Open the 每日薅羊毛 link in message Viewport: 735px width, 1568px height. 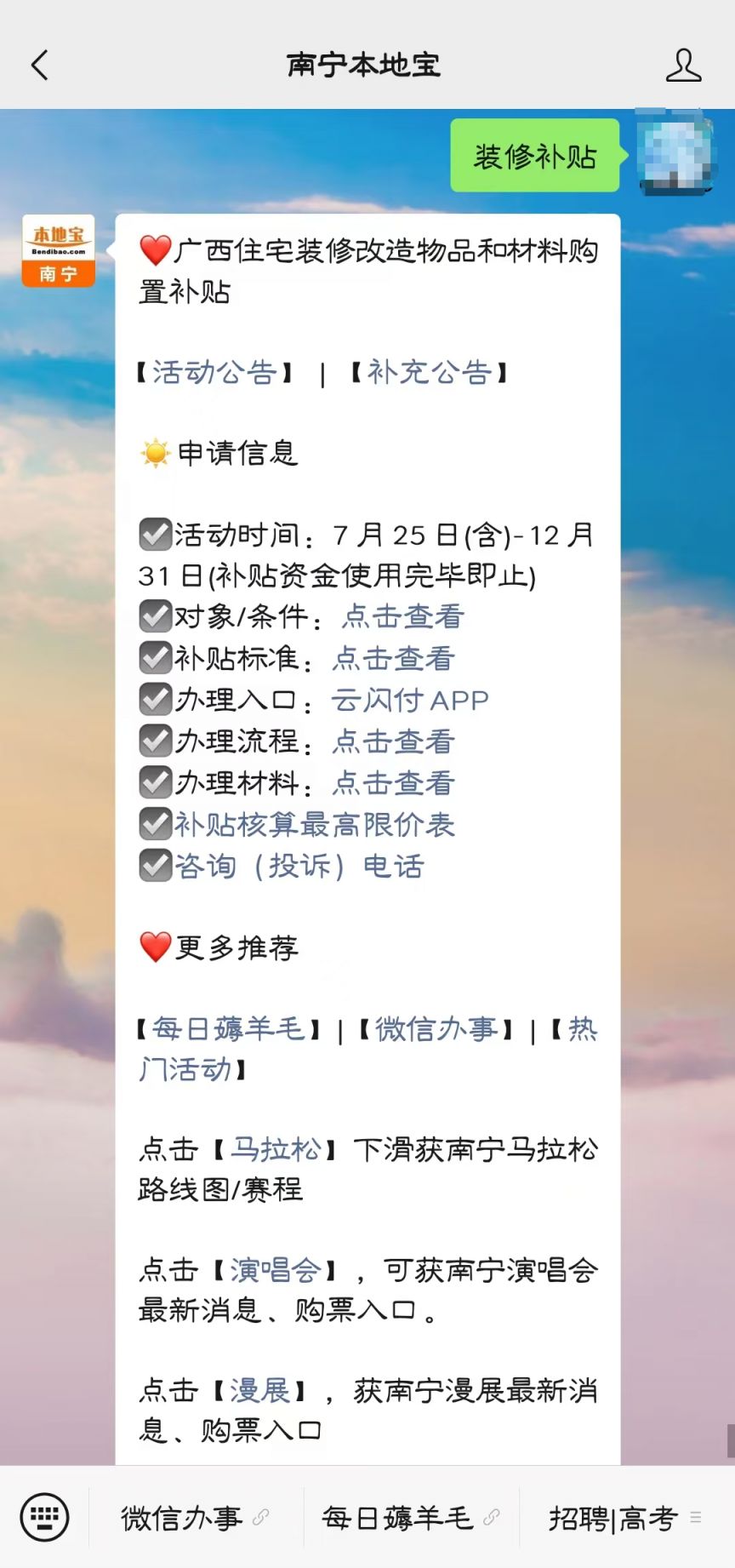click(x=228, y=1029)
